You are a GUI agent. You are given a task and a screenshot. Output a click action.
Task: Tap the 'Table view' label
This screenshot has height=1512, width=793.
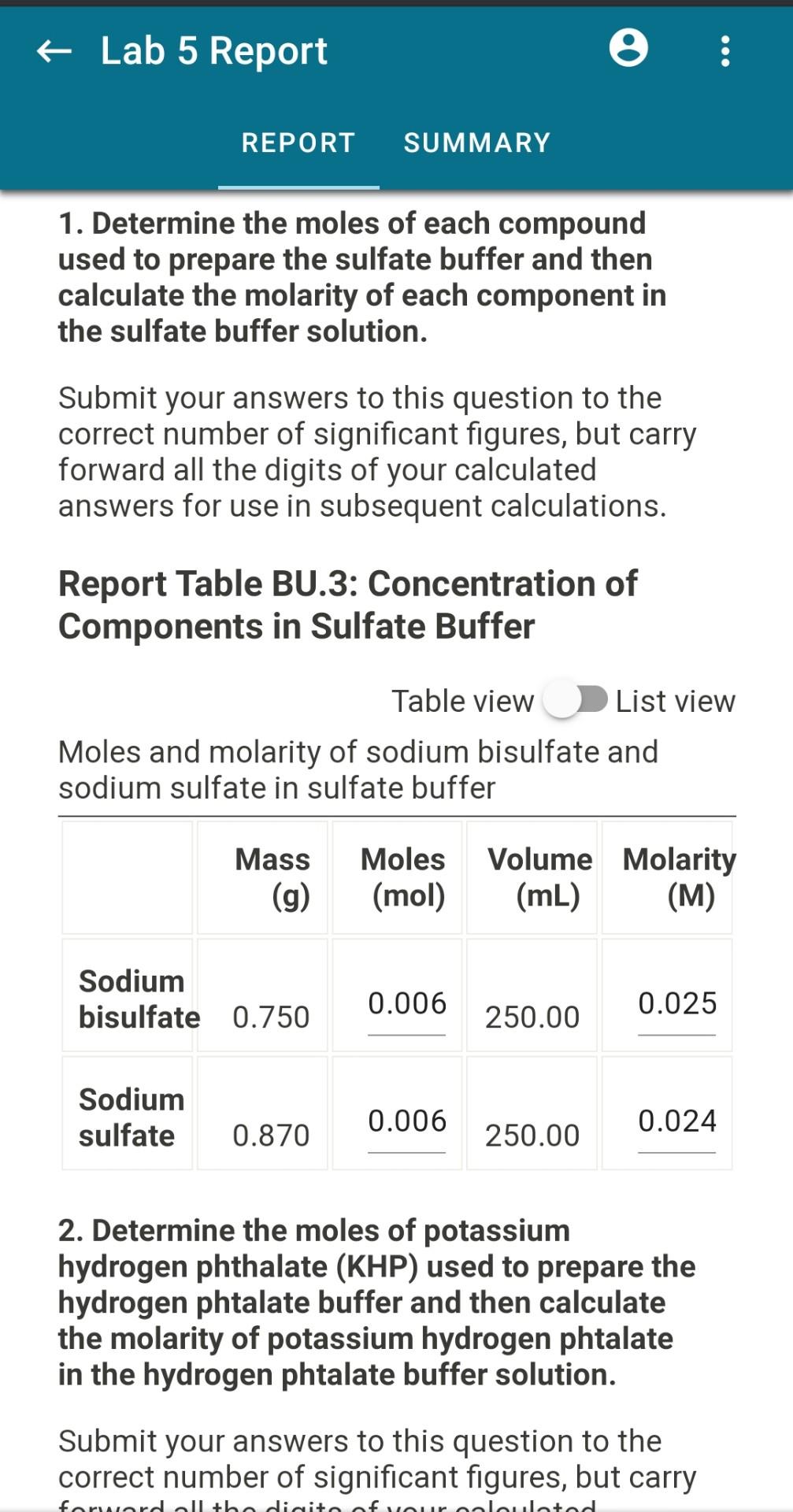[x=463, y=699]
